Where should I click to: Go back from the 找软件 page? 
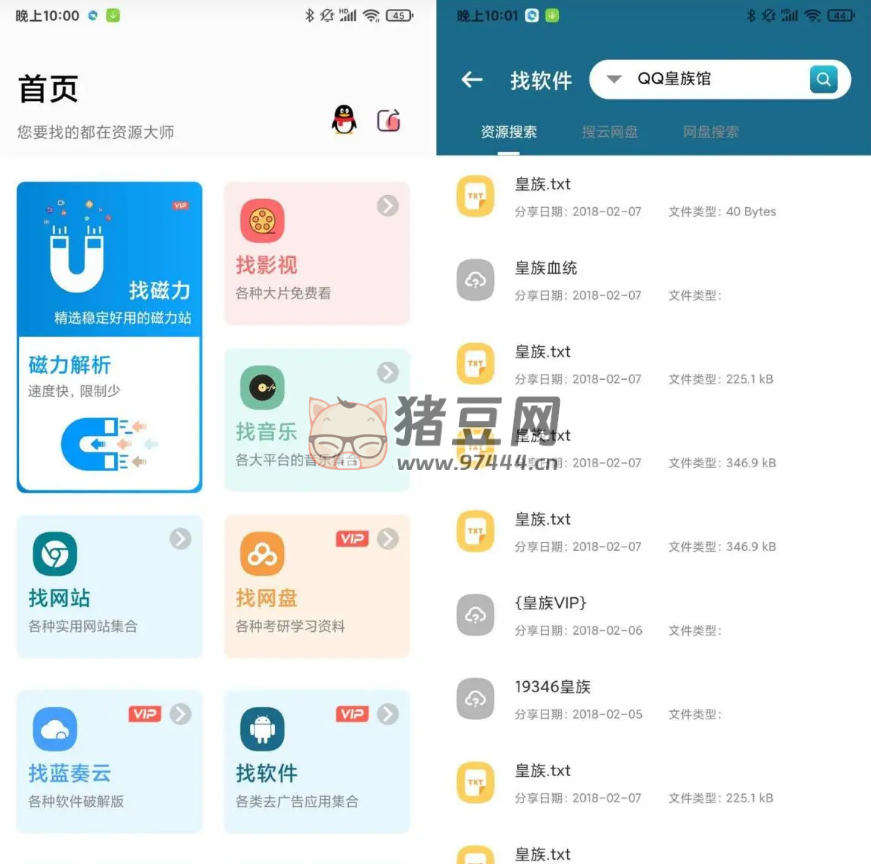[x=472, y=80]
